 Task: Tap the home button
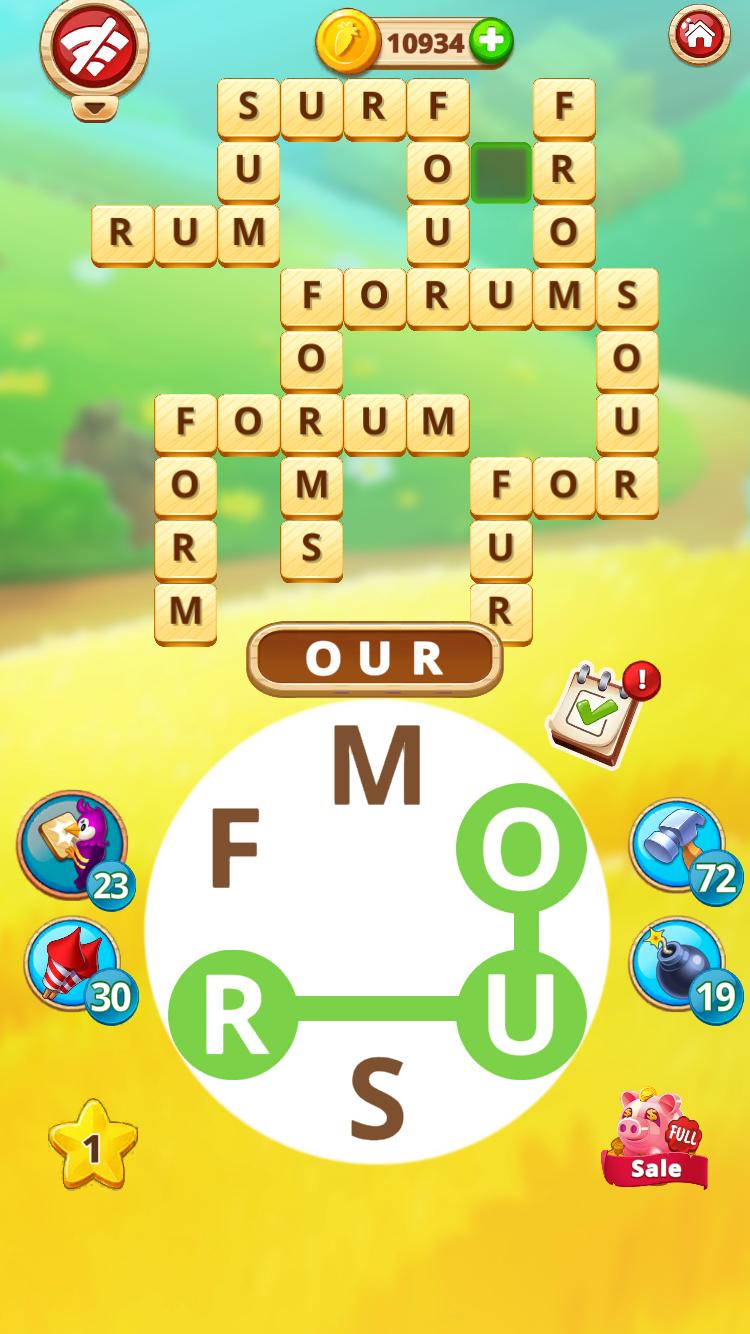pos(699,36)
